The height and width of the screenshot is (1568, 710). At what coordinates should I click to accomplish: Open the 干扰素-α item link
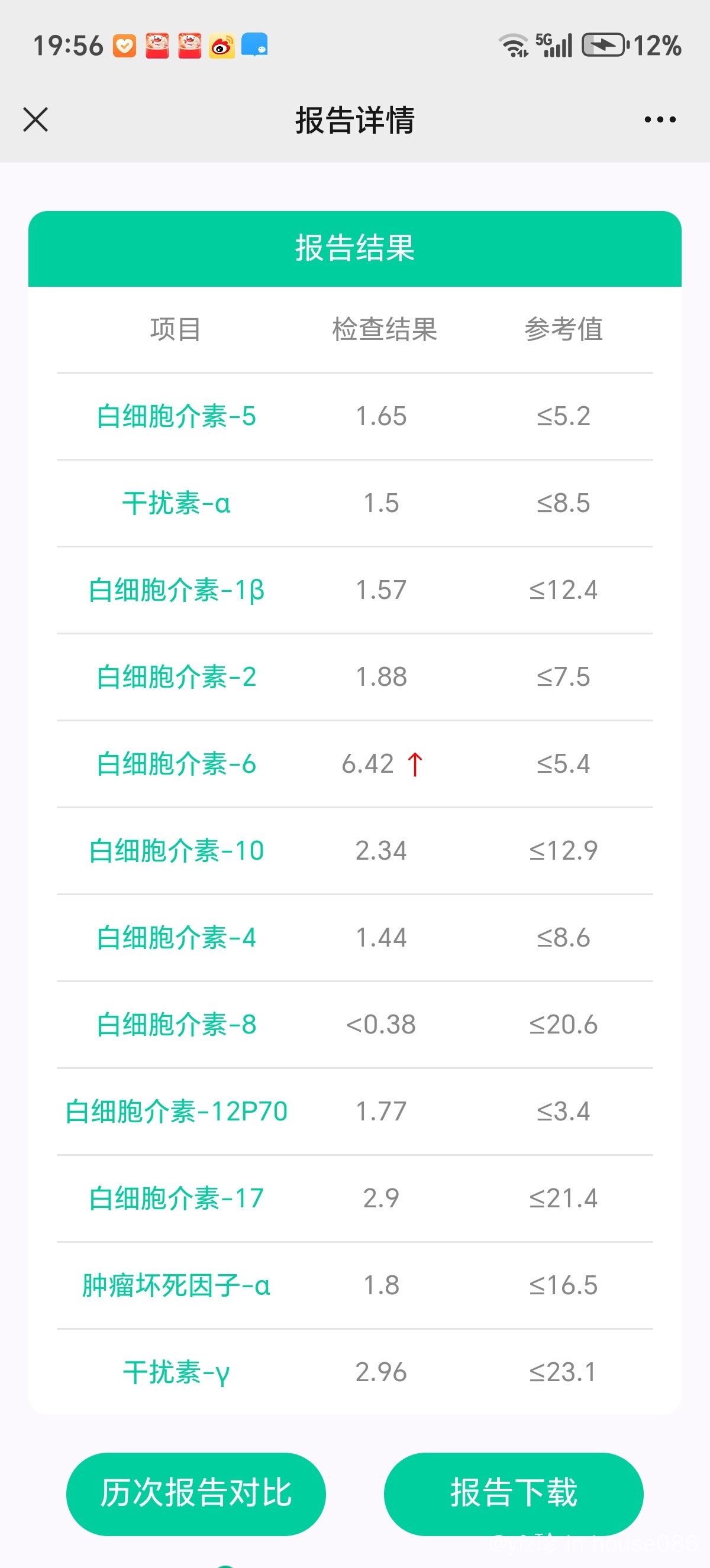pyautogui.click(x=176, y=503)
